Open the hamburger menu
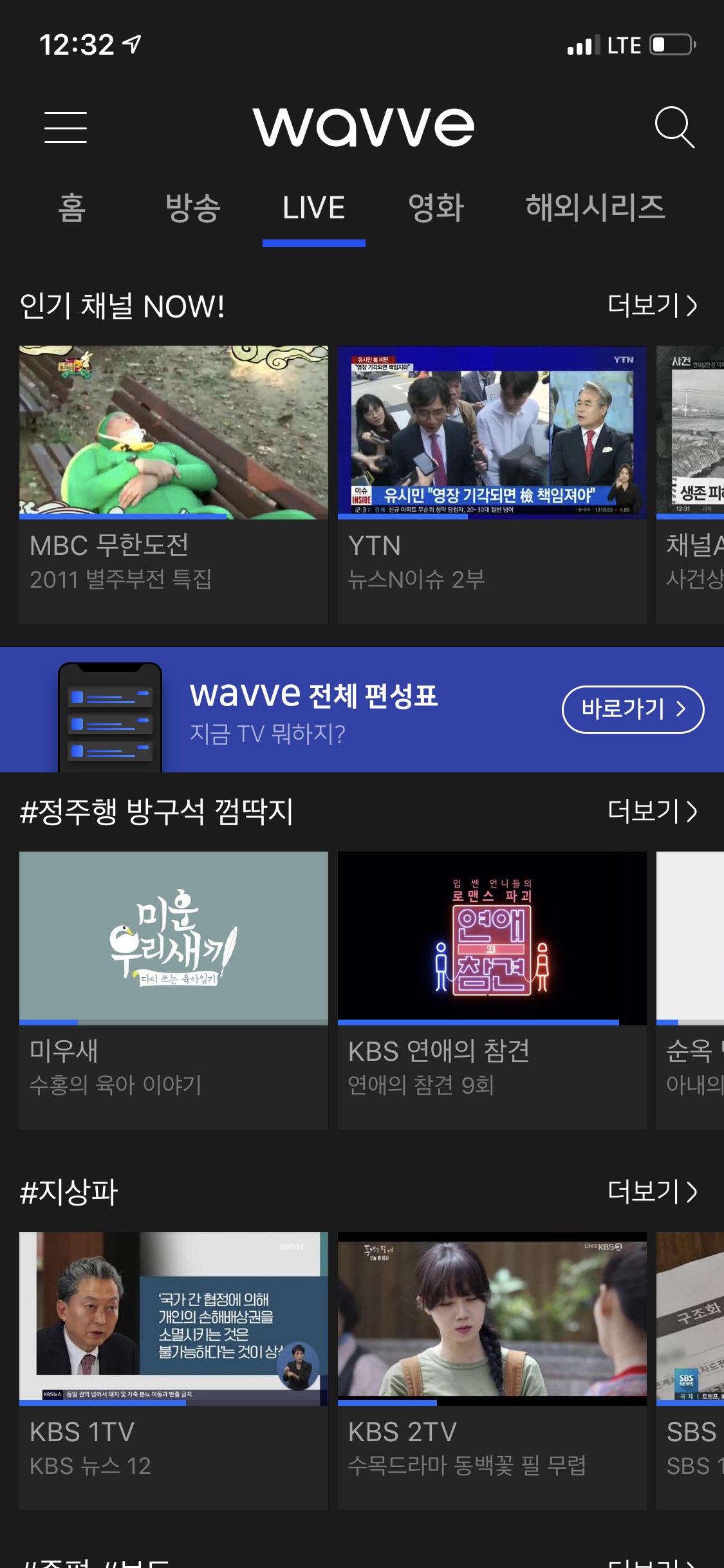The height and width of the screenshot is (1568, 724). point(66,127)
